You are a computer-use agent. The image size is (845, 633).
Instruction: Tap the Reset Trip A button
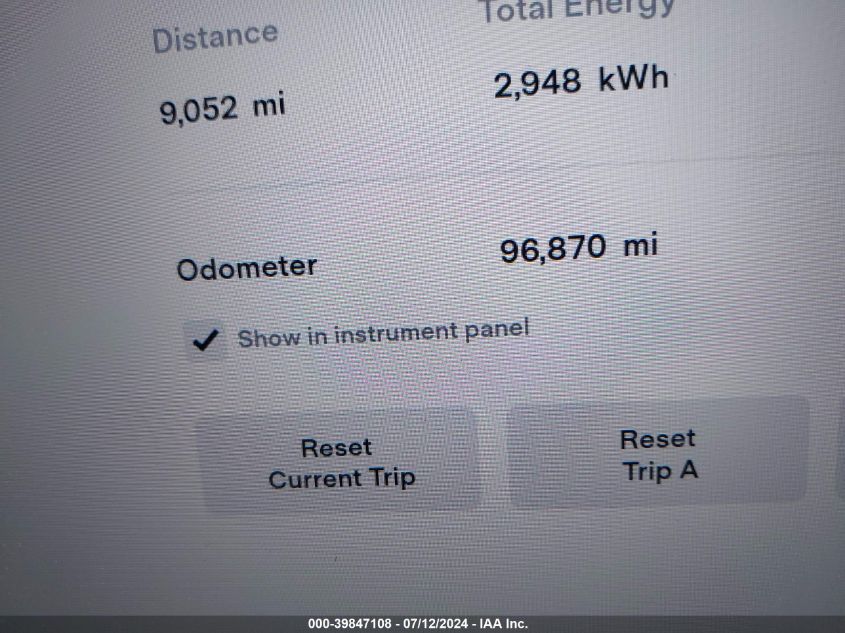click(658, 454)
